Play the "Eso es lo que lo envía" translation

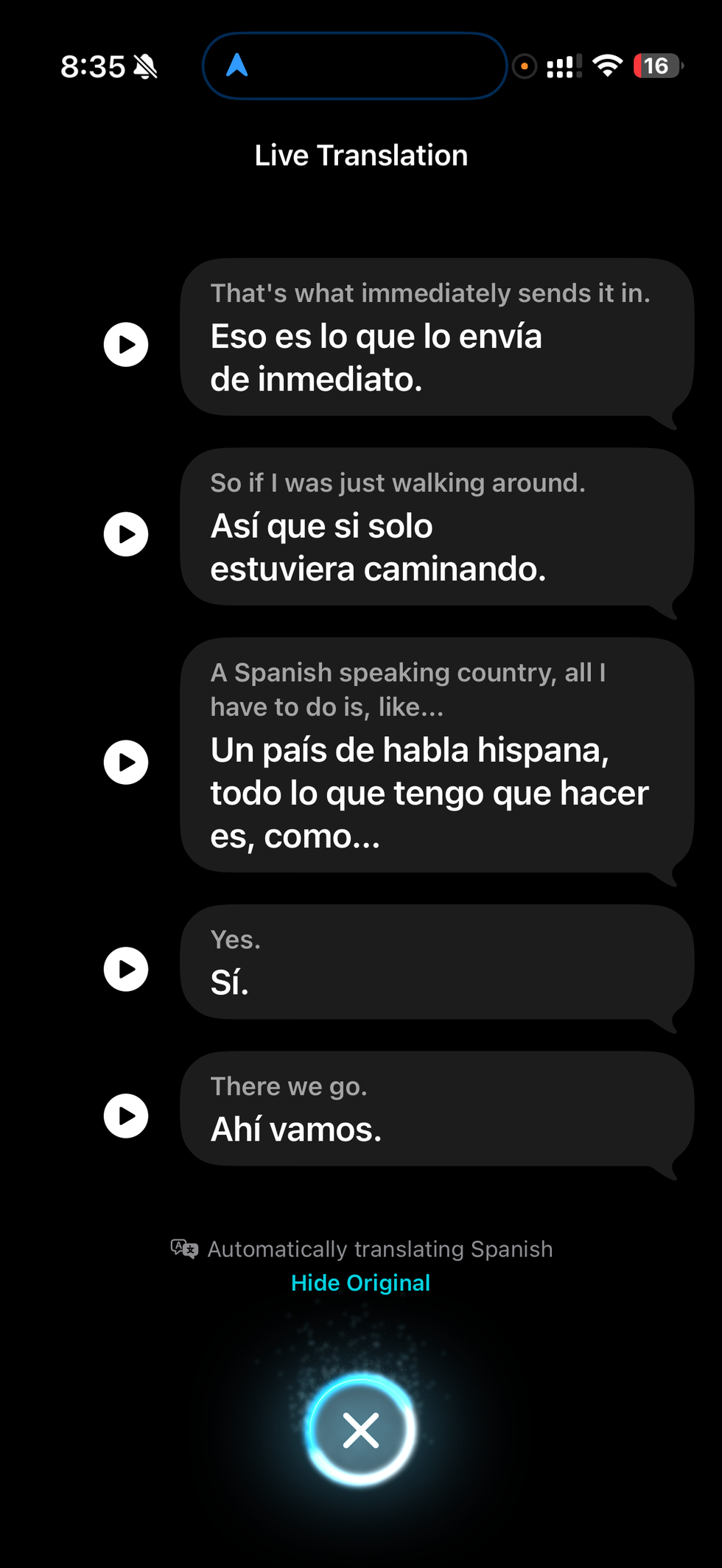126,344
